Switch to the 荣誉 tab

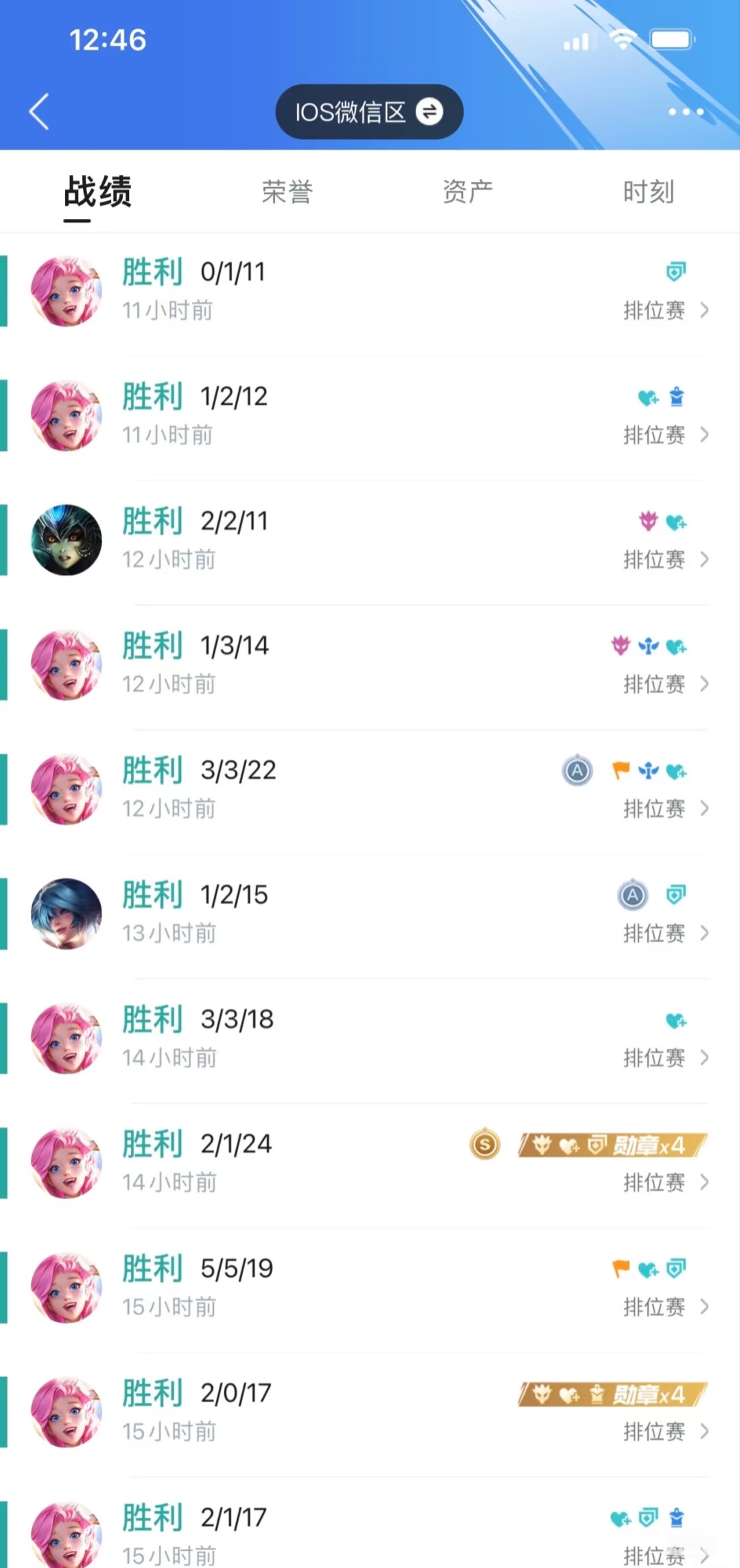287,191
